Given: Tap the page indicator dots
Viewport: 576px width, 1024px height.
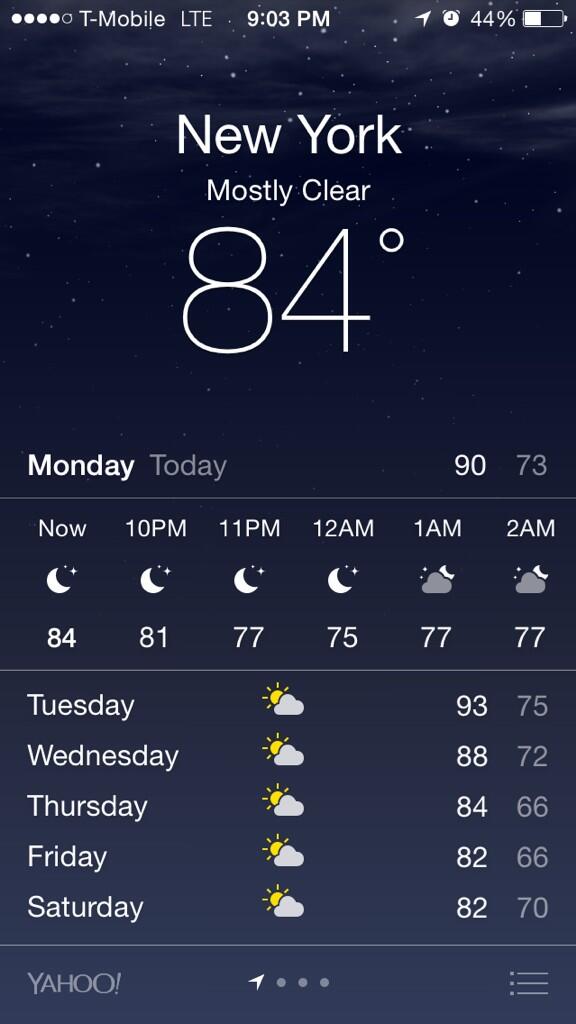Looking at the screenshot, I should (x=289, y=982).
